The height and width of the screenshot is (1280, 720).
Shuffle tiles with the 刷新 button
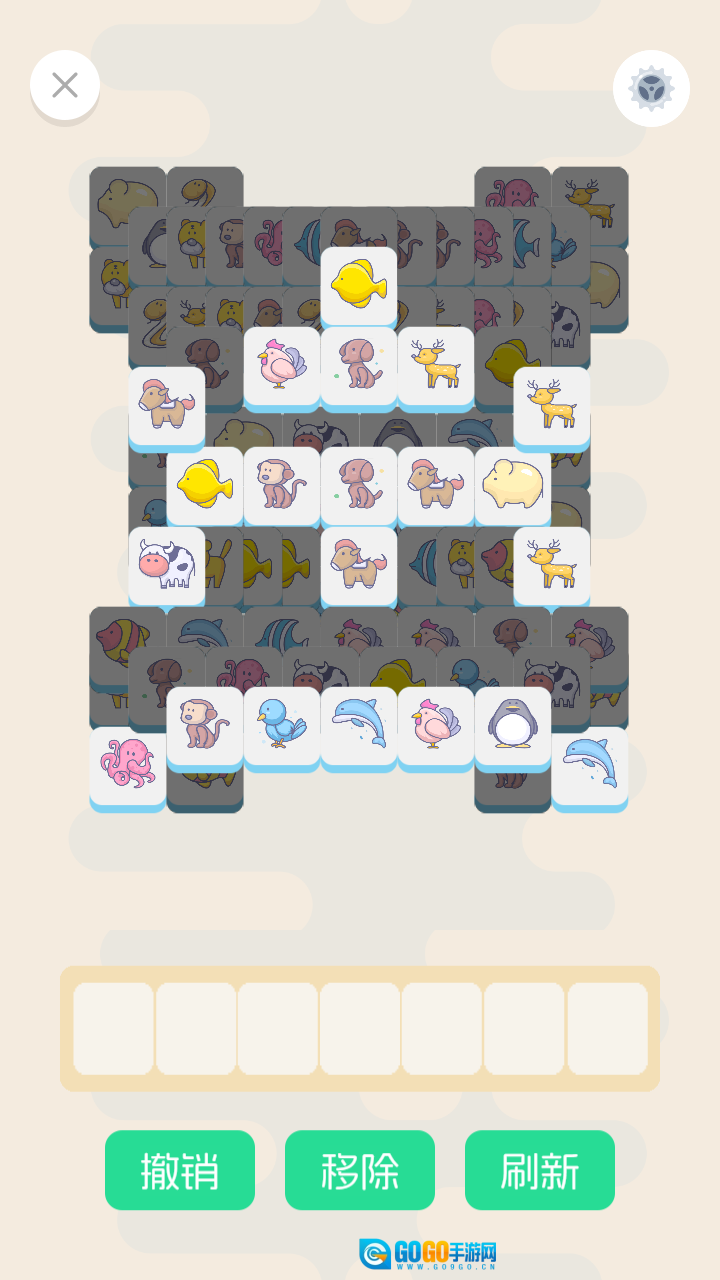pos(540,1170)
